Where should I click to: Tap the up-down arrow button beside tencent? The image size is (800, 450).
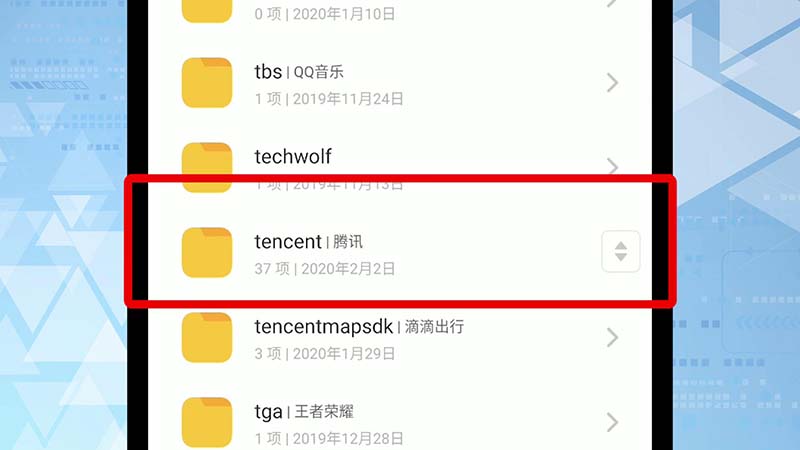click(x=620, y=251)
